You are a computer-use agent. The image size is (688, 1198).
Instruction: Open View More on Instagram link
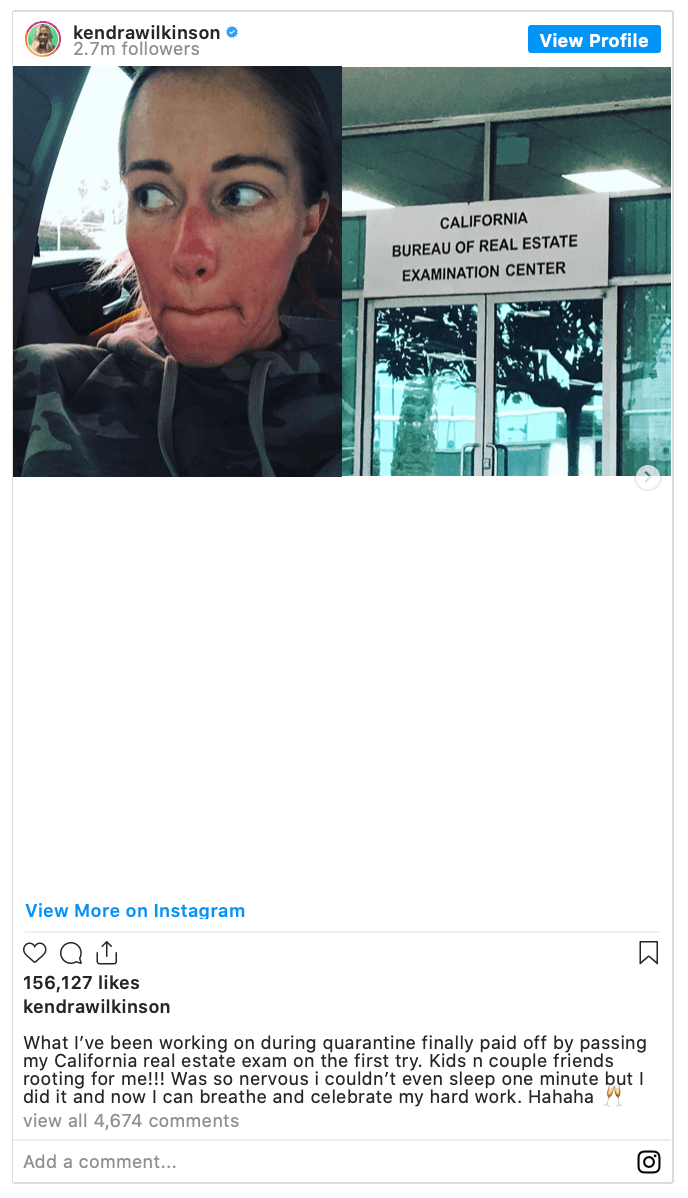pos(135,910)
